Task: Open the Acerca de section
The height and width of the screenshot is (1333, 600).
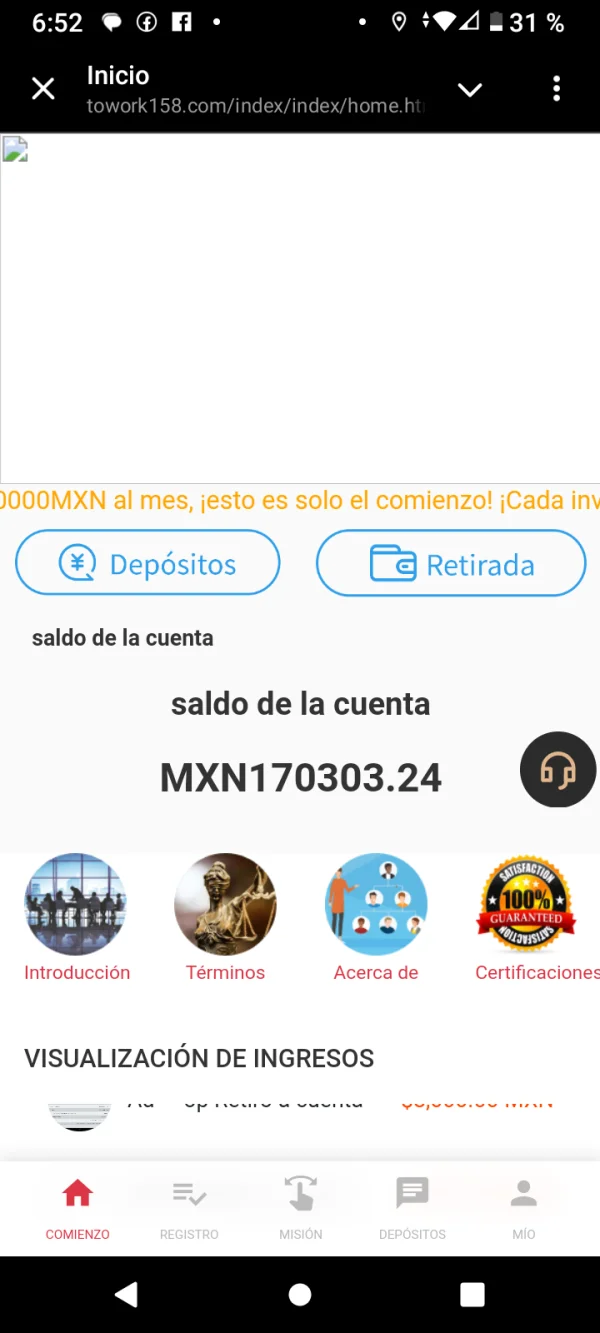Action: click(x=376, y=917)
